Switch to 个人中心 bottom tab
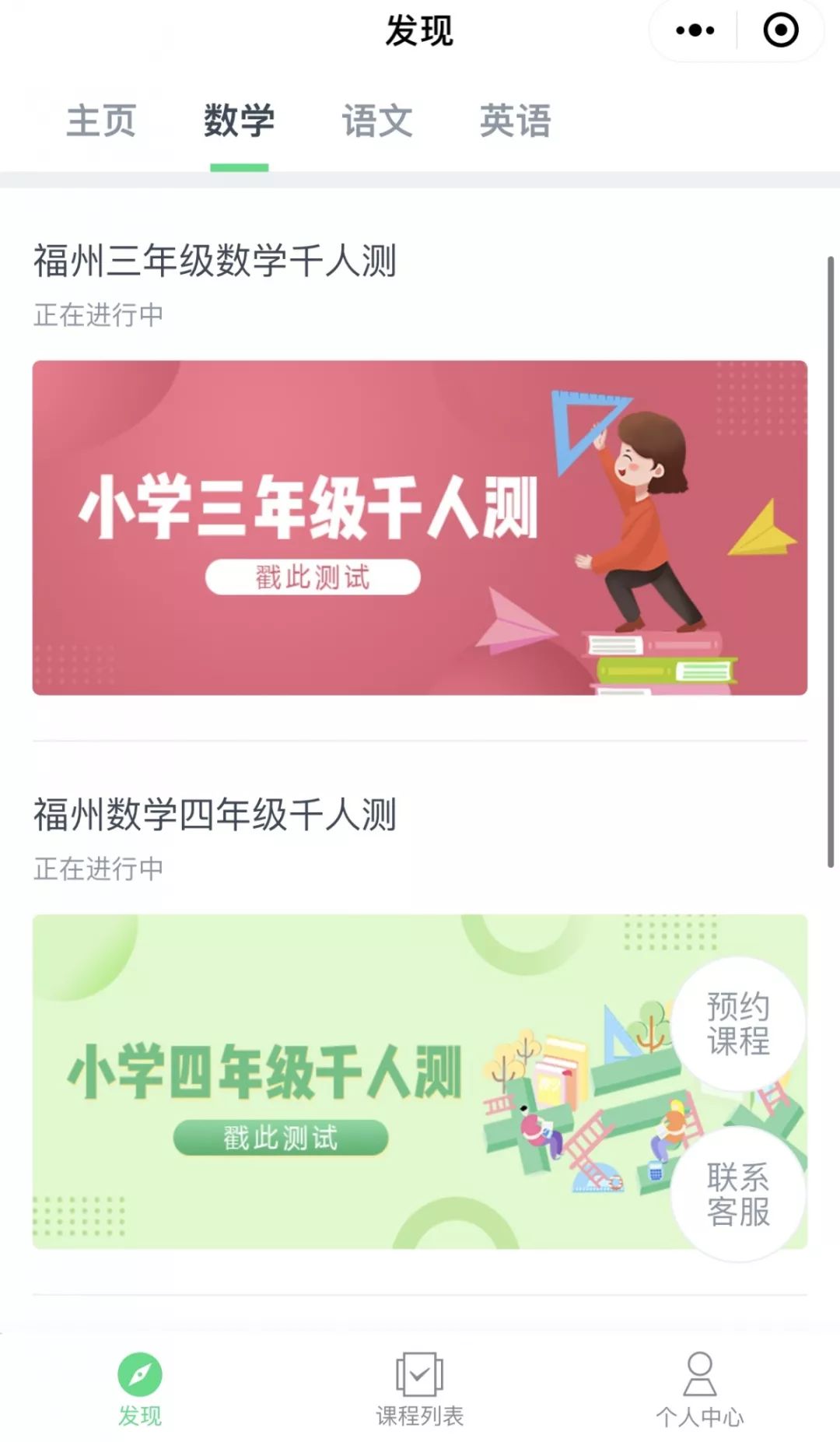This screenshot has width=840, height=1442. pyautogui.click(x=699, y=1389)
